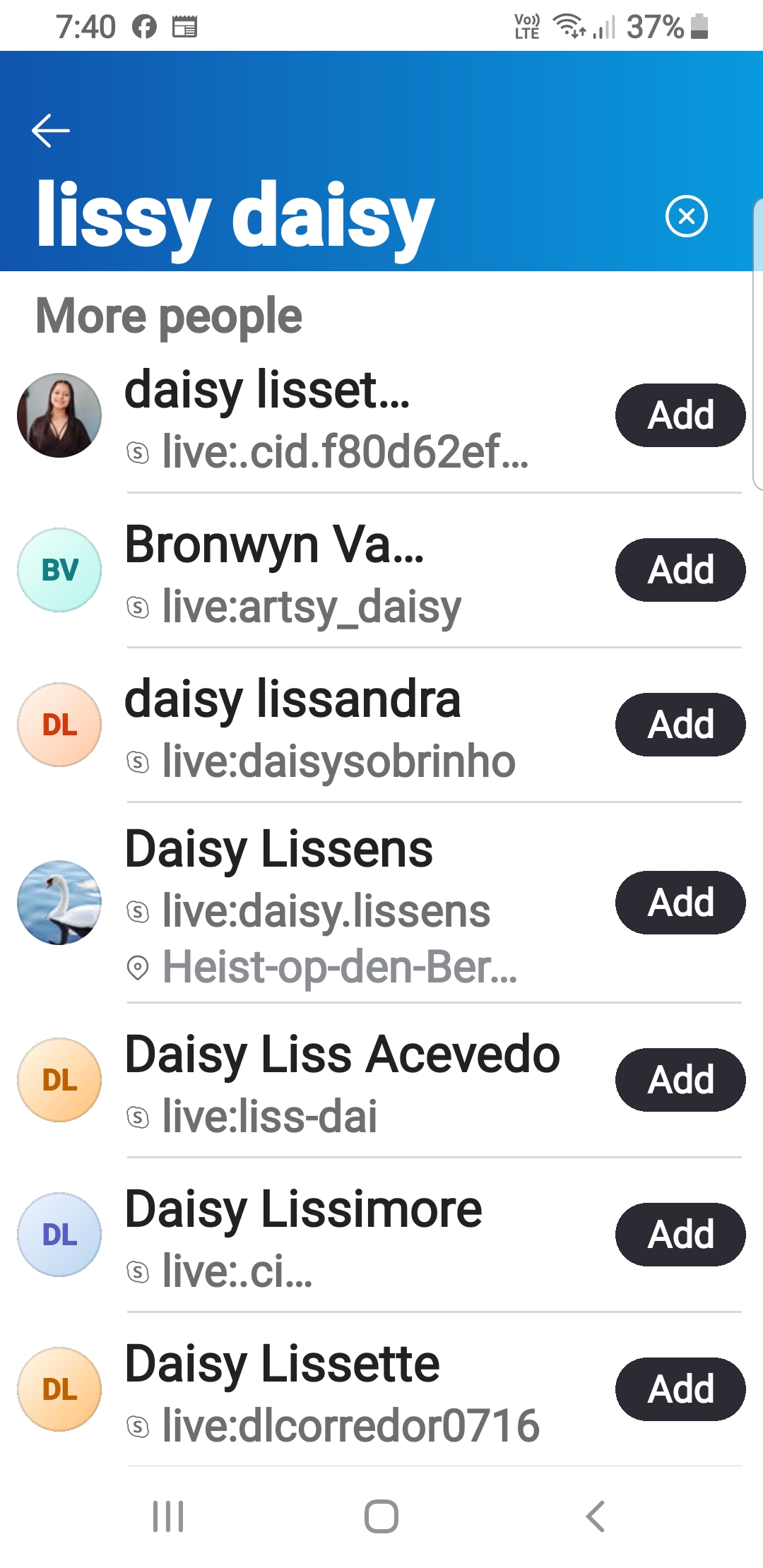The width and height of the screenshot is (763, 1568).
Task: Add Daisy Lissimore to contacts
Action: click(680, 1235)
